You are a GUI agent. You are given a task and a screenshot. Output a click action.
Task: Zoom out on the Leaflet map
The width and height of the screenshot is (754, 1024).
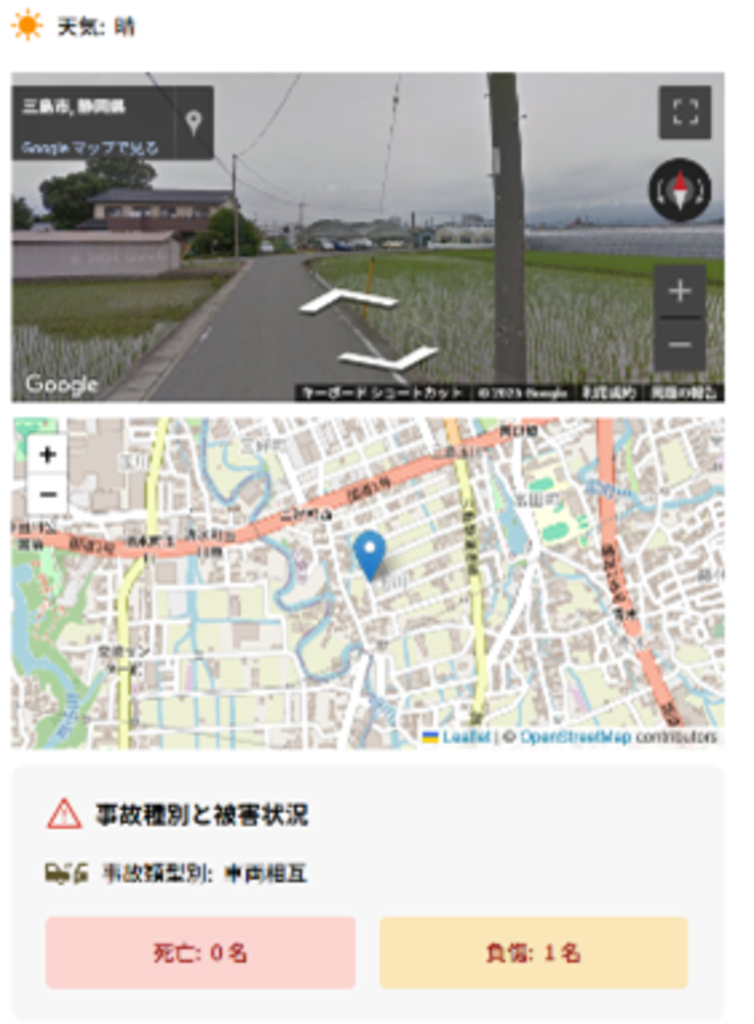pyautogui.click(x=47, y=495)
